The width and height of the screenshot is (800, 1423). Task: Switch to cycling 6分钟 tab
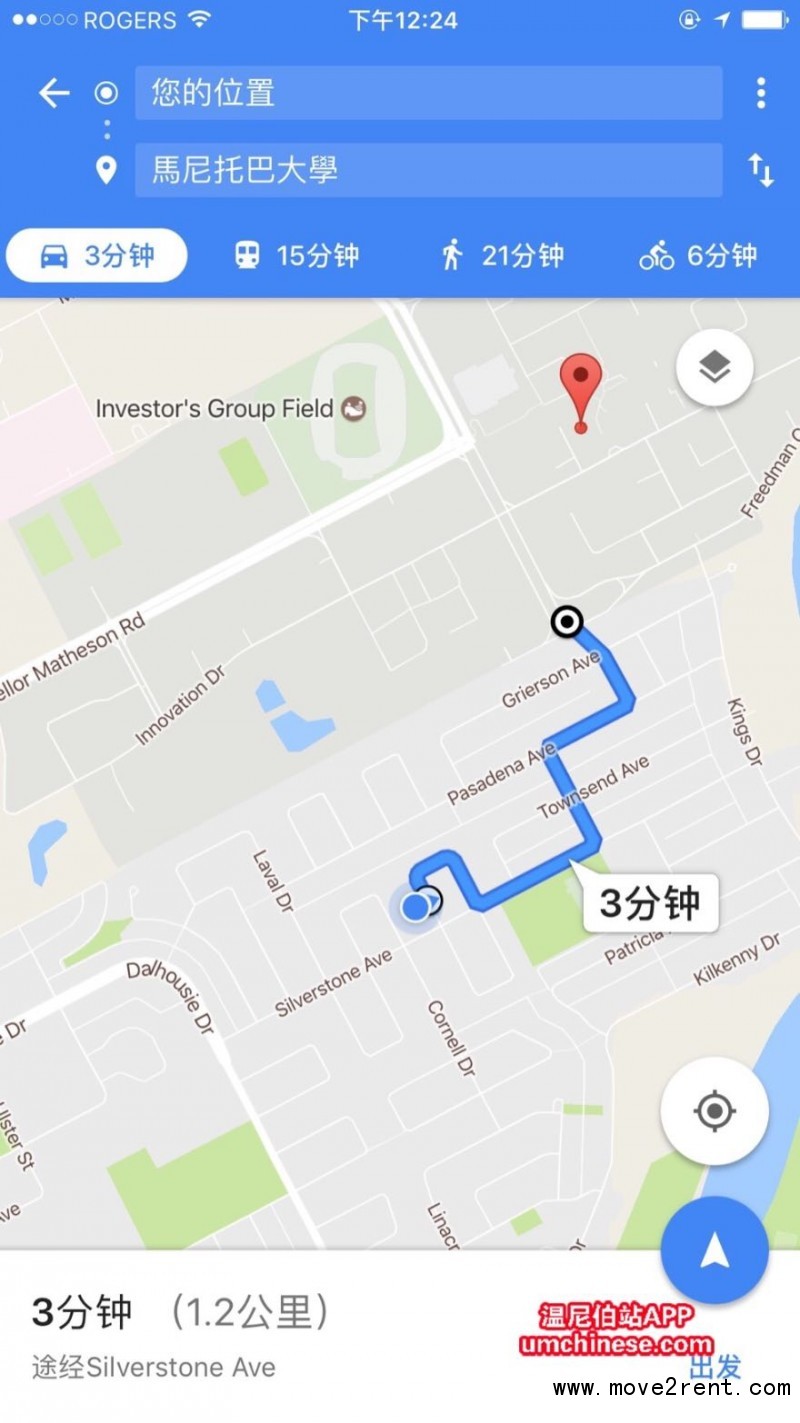pos(698,256)
